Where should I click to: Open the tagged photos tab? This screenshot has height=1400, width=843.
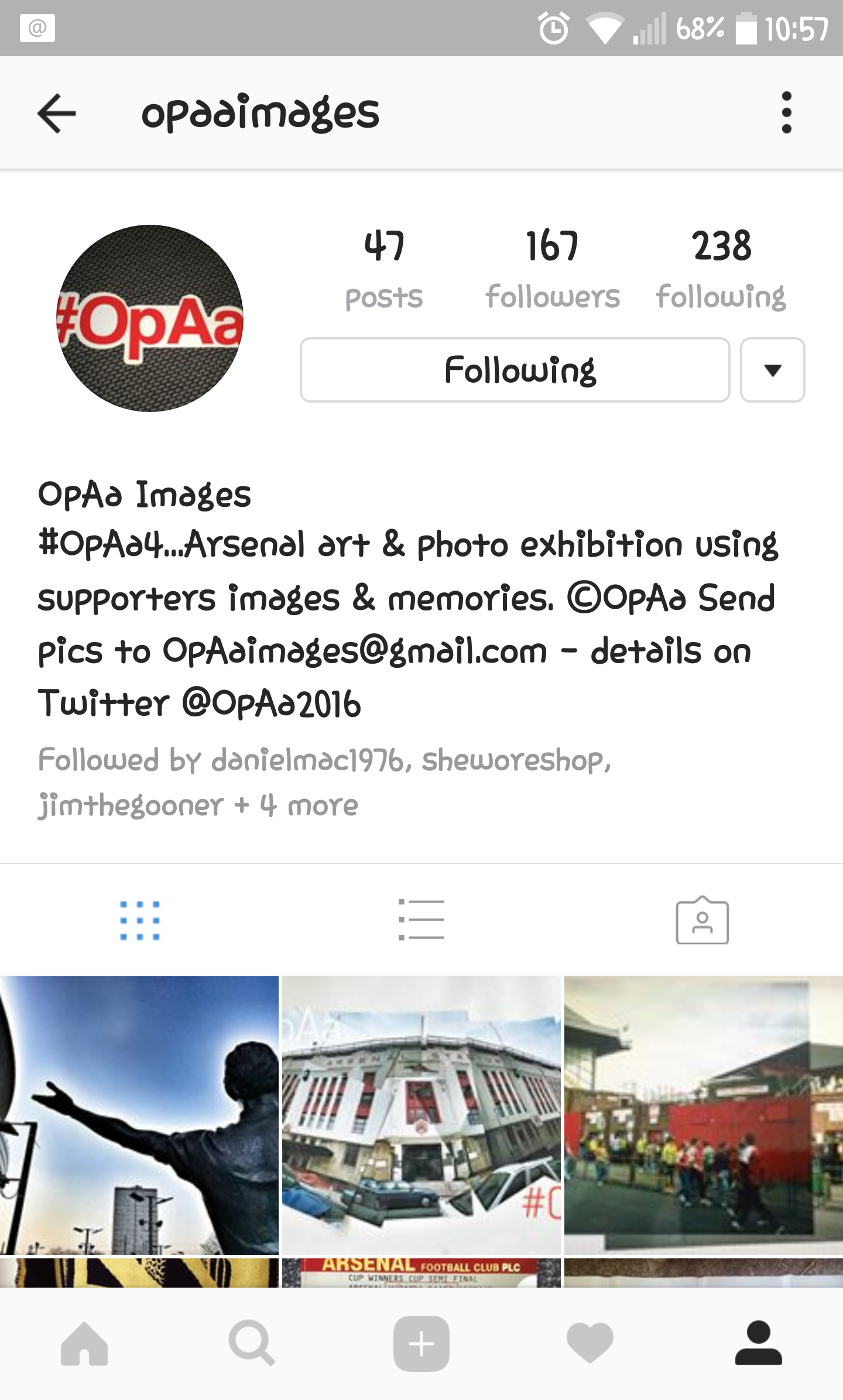[x=702, y=920]
